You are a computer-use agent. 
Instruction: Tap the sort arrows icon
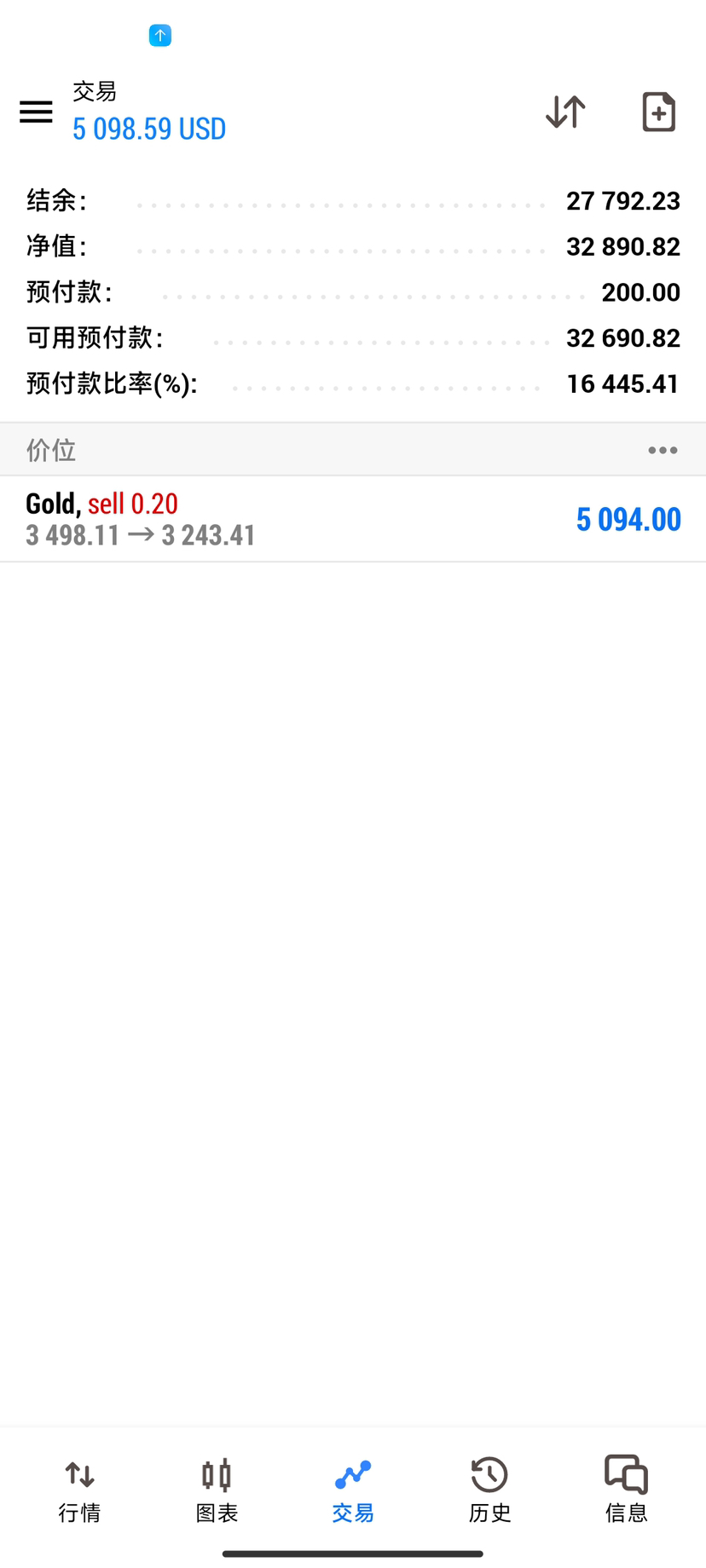click(565, 112)
